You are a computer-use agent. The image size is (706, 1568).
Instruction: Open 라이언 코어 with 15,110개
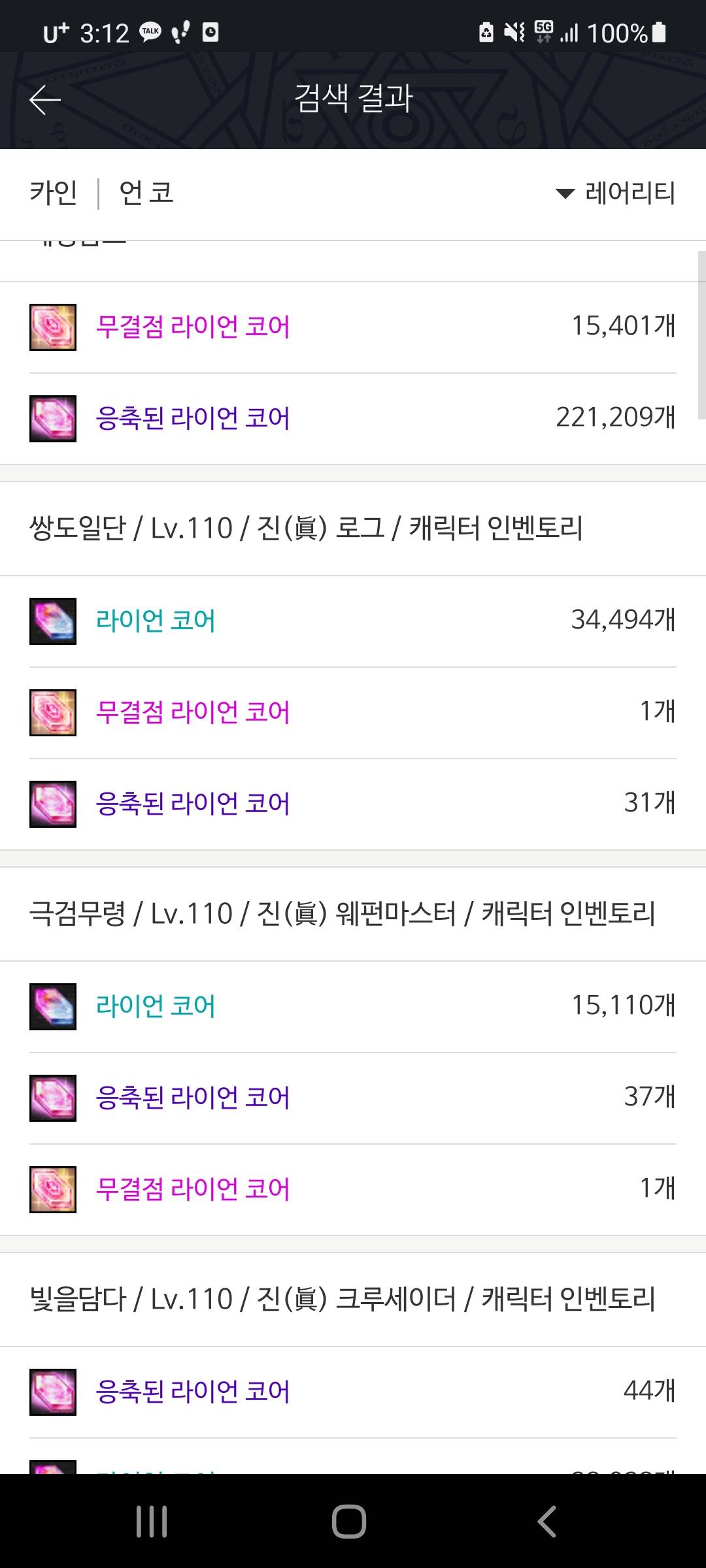click(x=353, y=1007)
